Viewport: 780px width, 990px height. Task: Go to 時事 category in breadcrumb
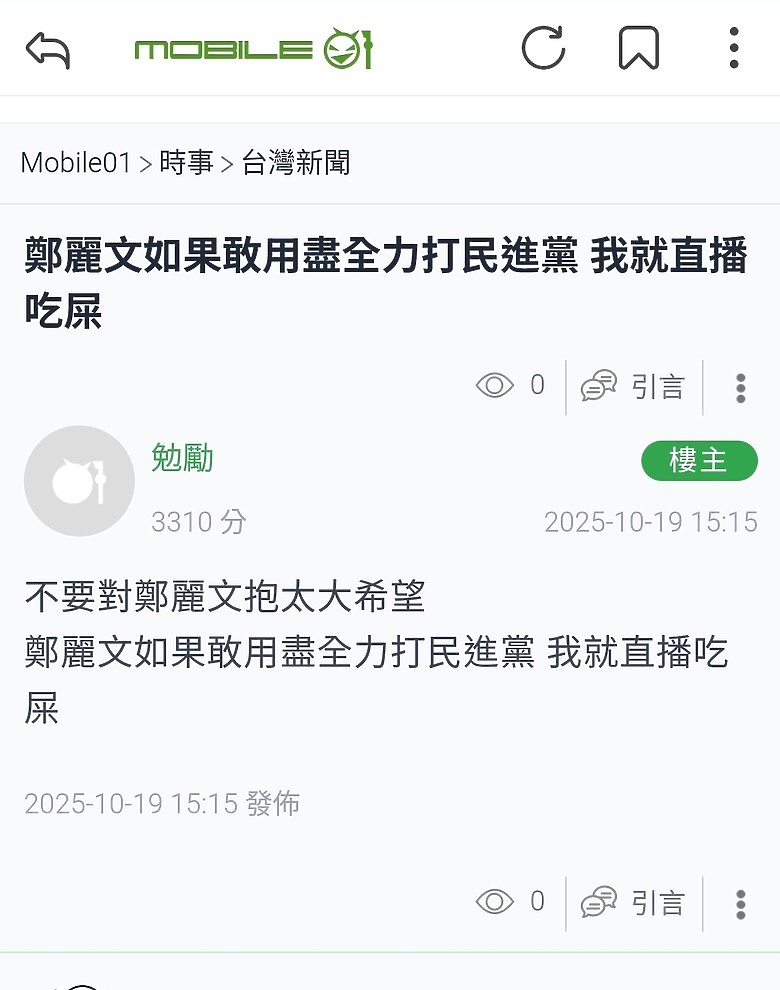pyautogui.click(x=186, y=163)
